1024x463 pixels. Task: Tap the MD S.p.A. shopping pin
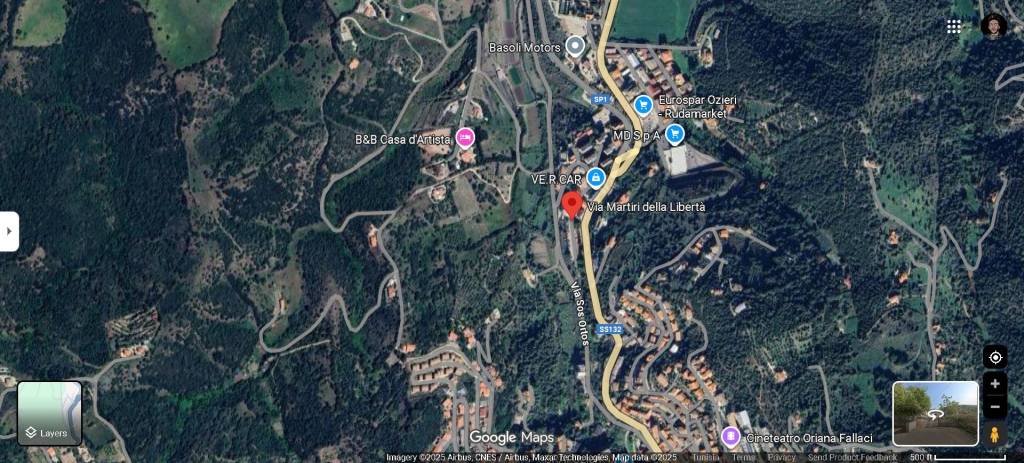(x=675, y=134)
